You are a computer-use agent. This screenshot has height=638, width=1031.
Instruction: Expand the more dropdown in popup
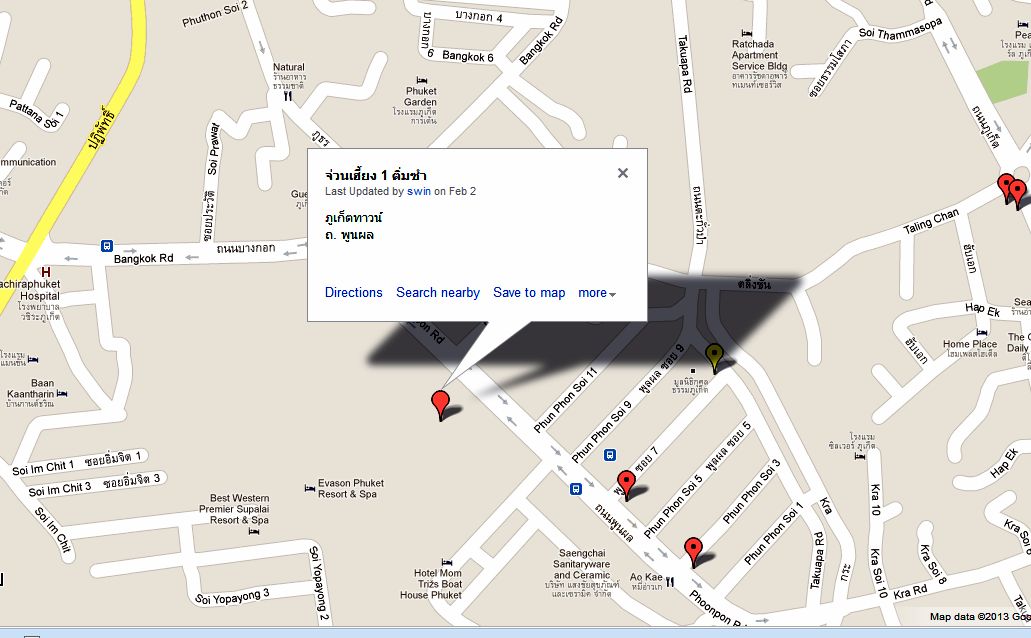(x=597, y=293)
